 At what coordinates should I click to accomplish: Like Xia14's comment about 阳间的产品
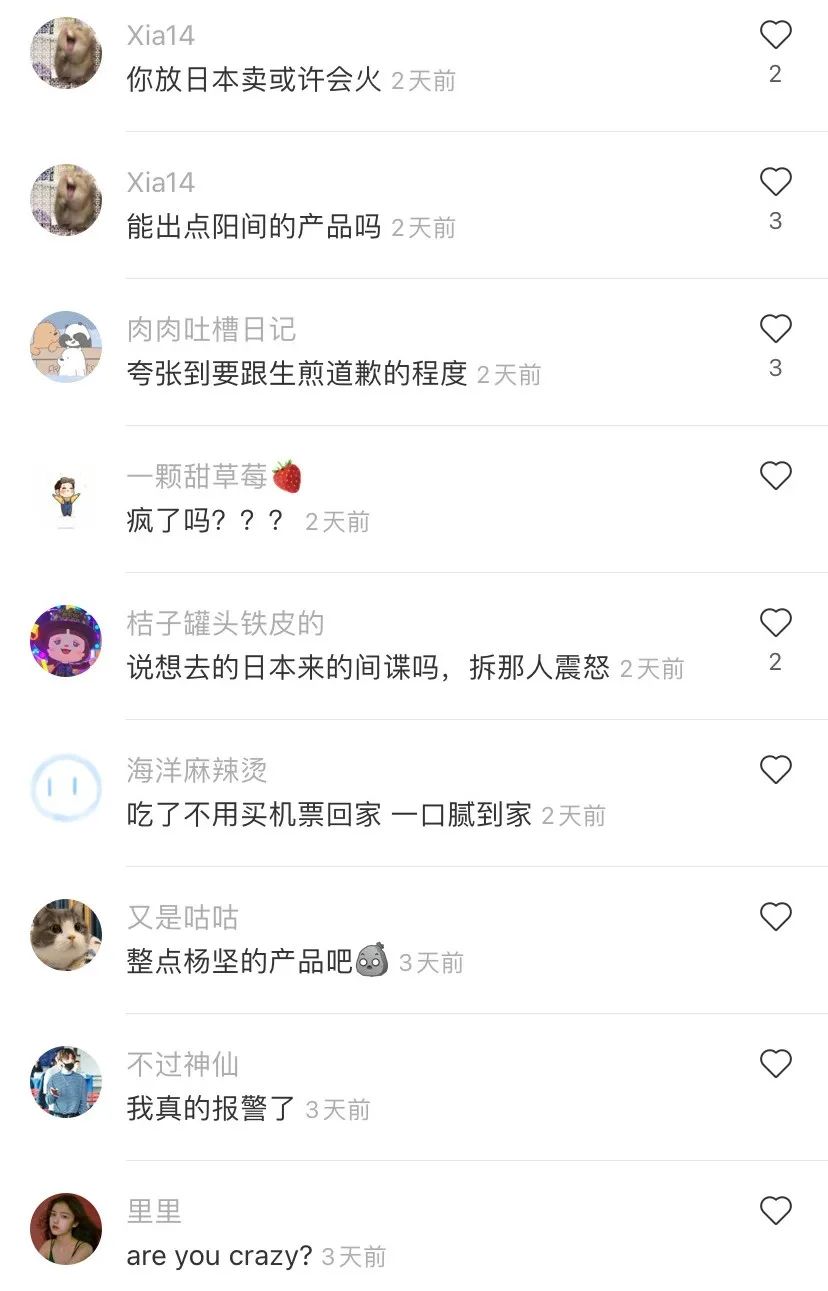click(x=775, y=183)
